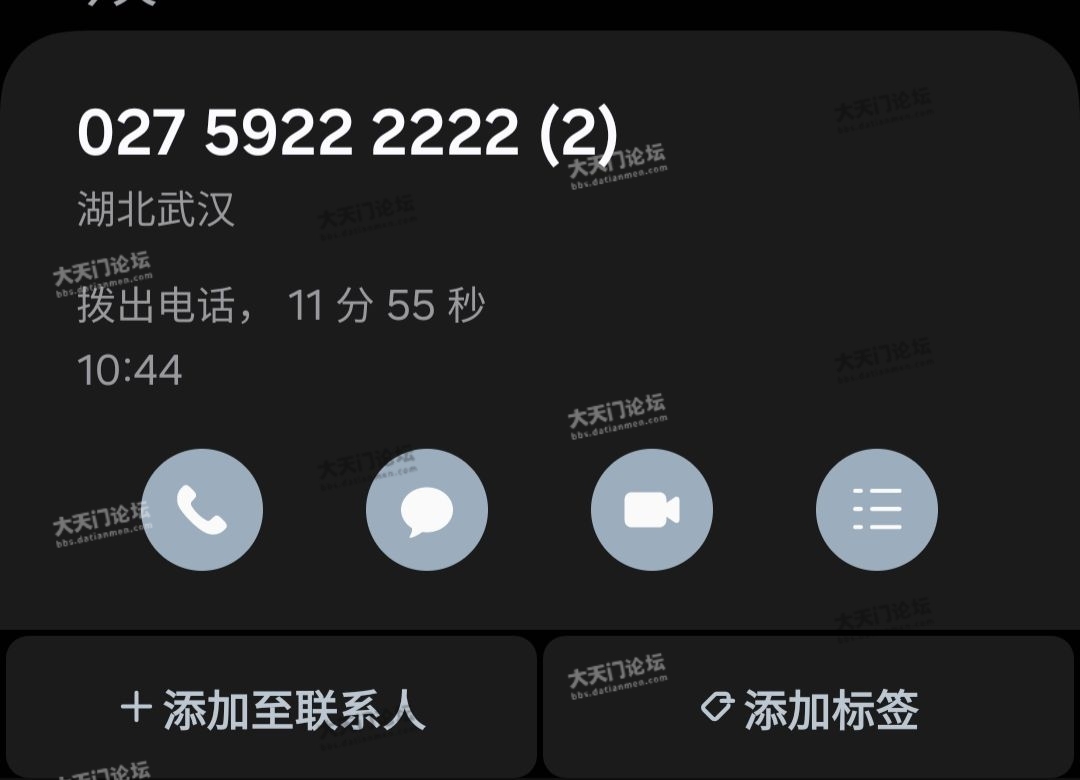Viewport: 1080px width, 780px height.
Task: Start a video call with this number
Action: [652, 510]
